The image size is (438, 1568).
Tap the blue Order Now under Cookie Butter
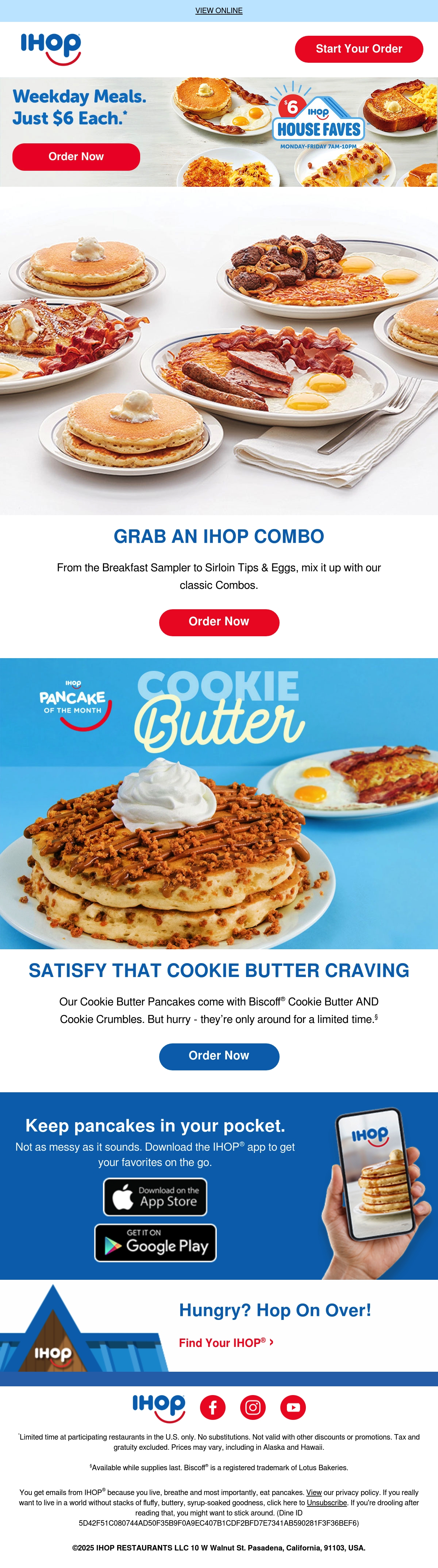pyautogui.click(x=219, y=1055)
